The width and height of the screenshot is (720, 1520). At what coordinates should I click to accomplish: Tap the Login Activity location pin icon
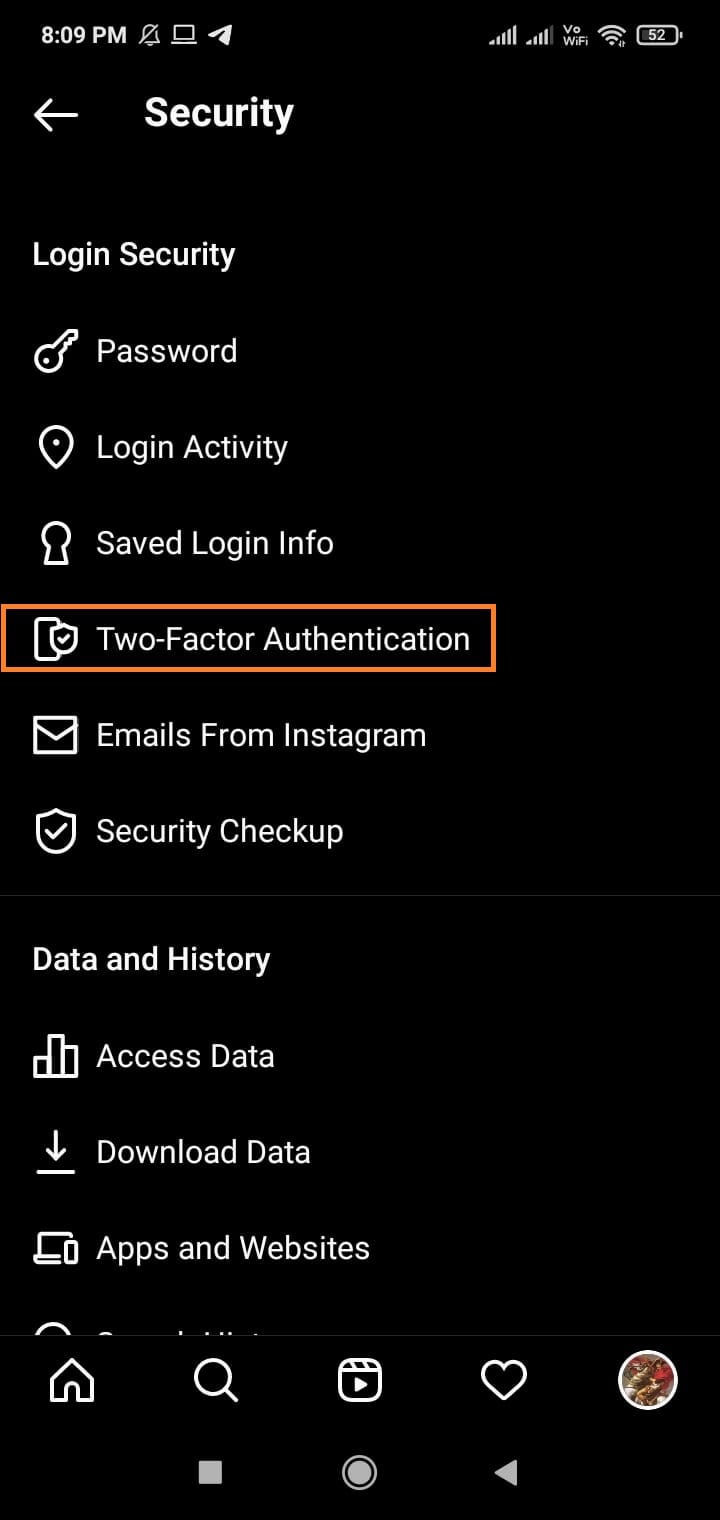click(x=55, y=447)
